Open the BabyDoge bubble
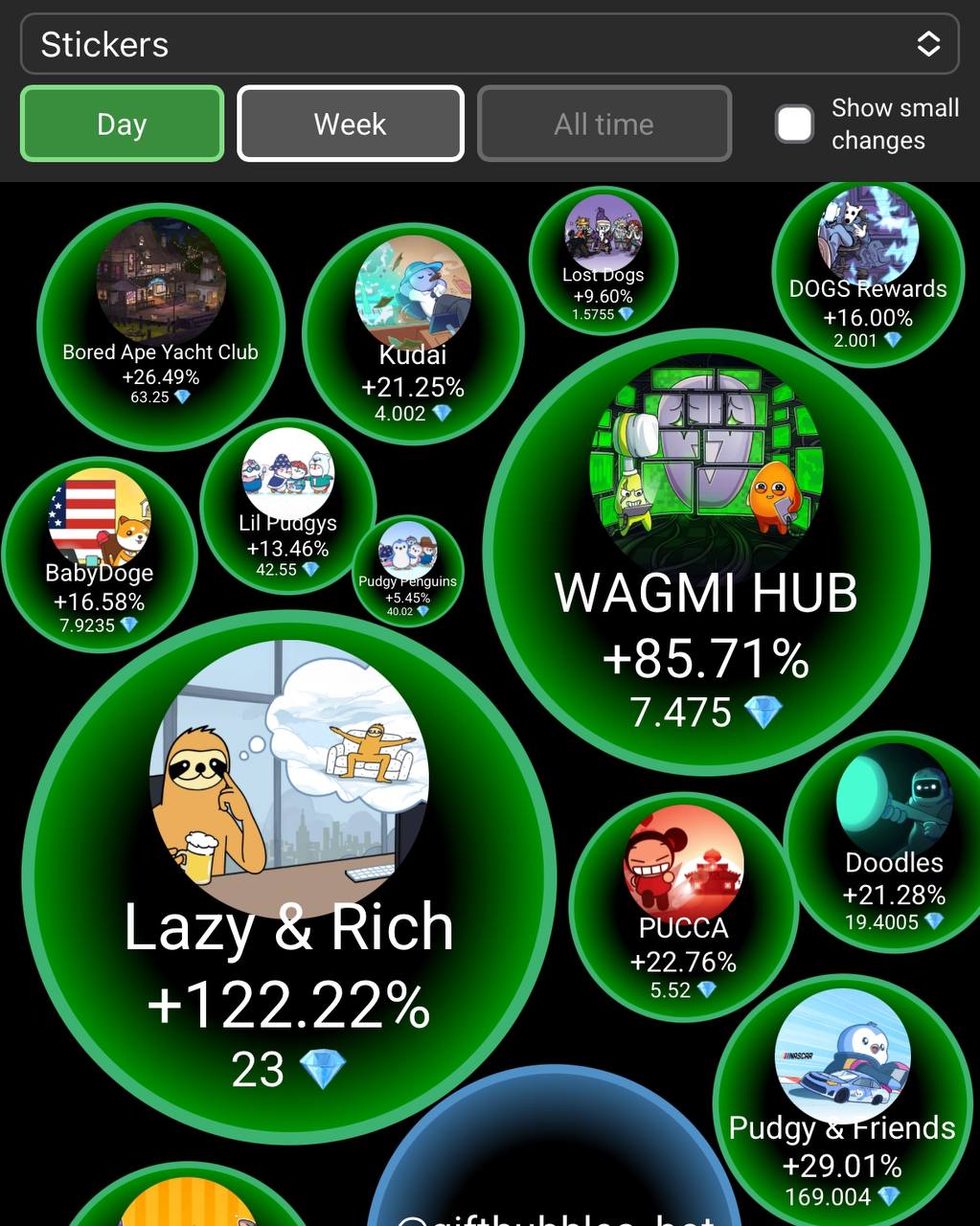The width and height of the screenshot is (980, 1226). [100, 554]
